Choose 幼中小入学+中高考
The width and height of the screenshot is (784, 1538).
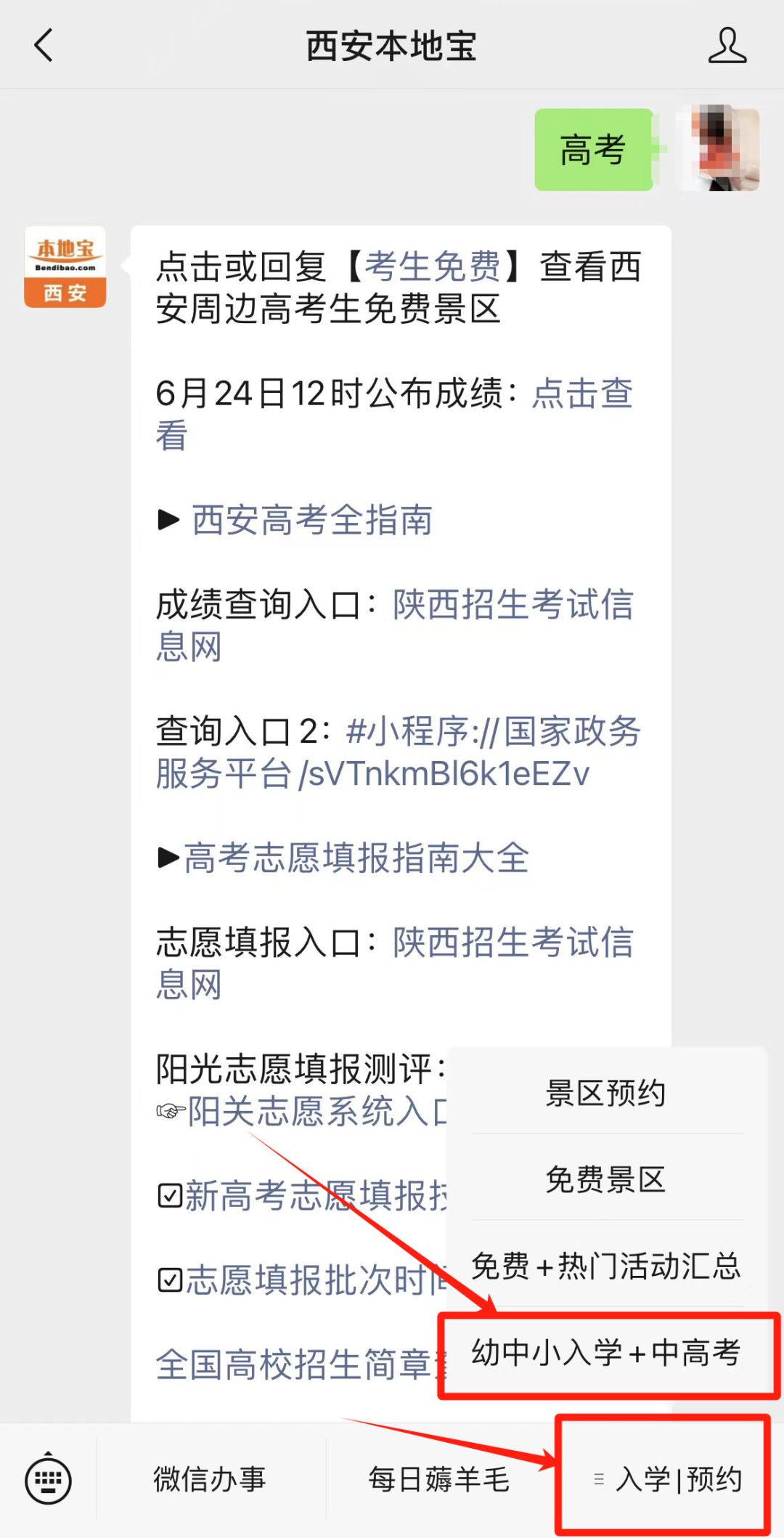coord(606,1353)
